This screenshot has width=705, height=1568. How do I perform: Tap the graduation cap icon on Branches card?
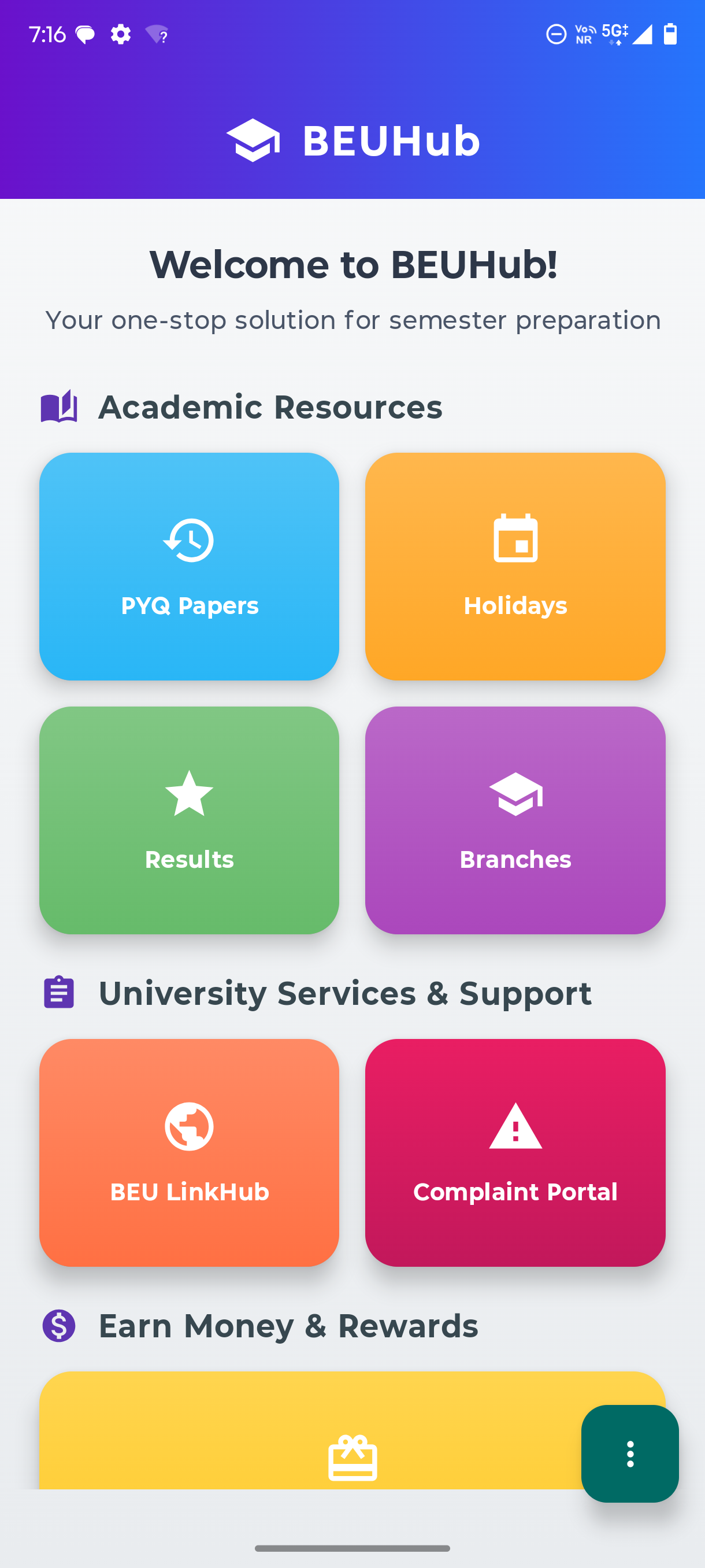[x=515, y=794]
